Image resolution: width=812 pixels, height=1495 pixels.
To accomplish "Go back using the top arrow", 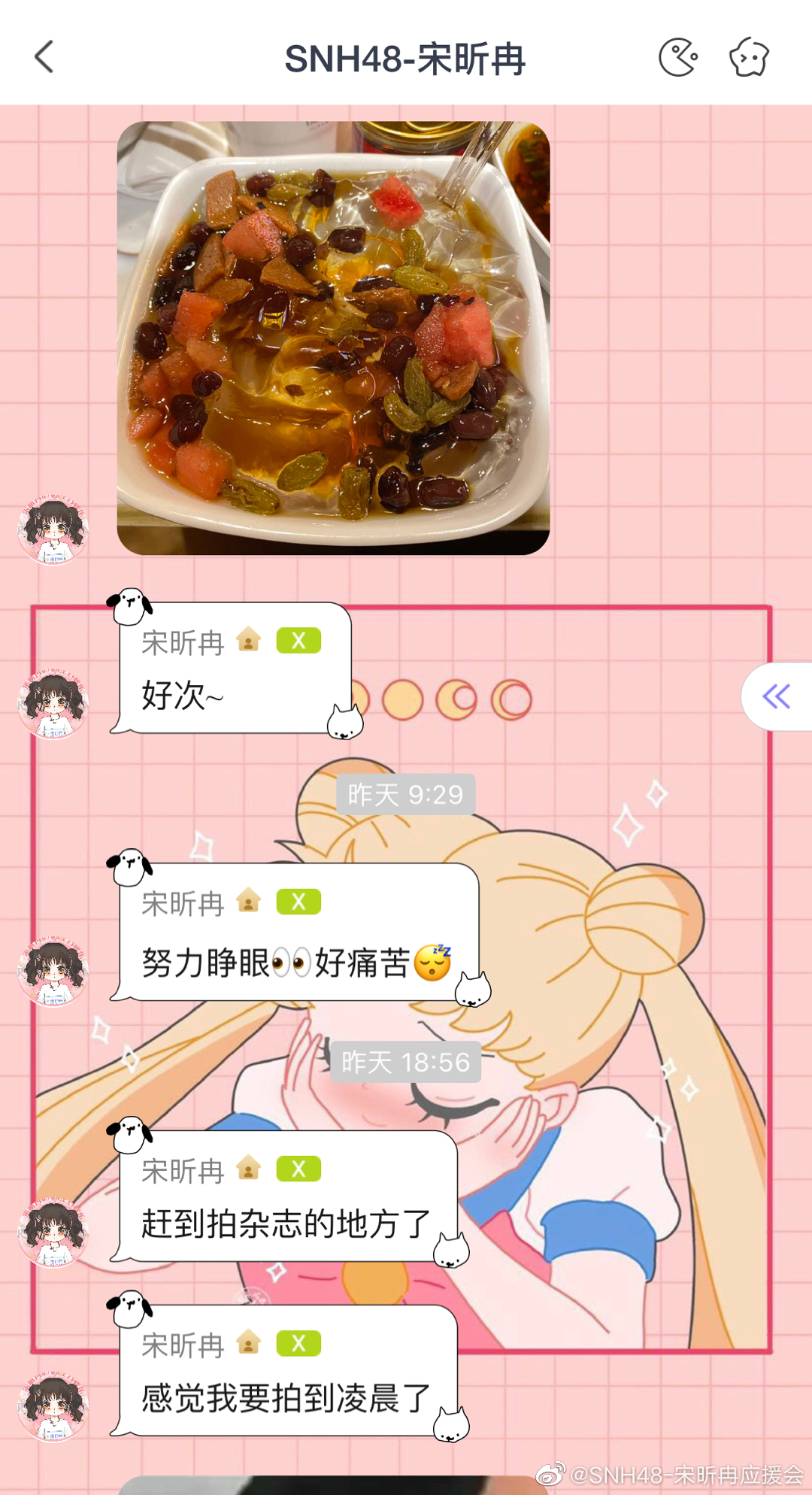I will 44,57.
